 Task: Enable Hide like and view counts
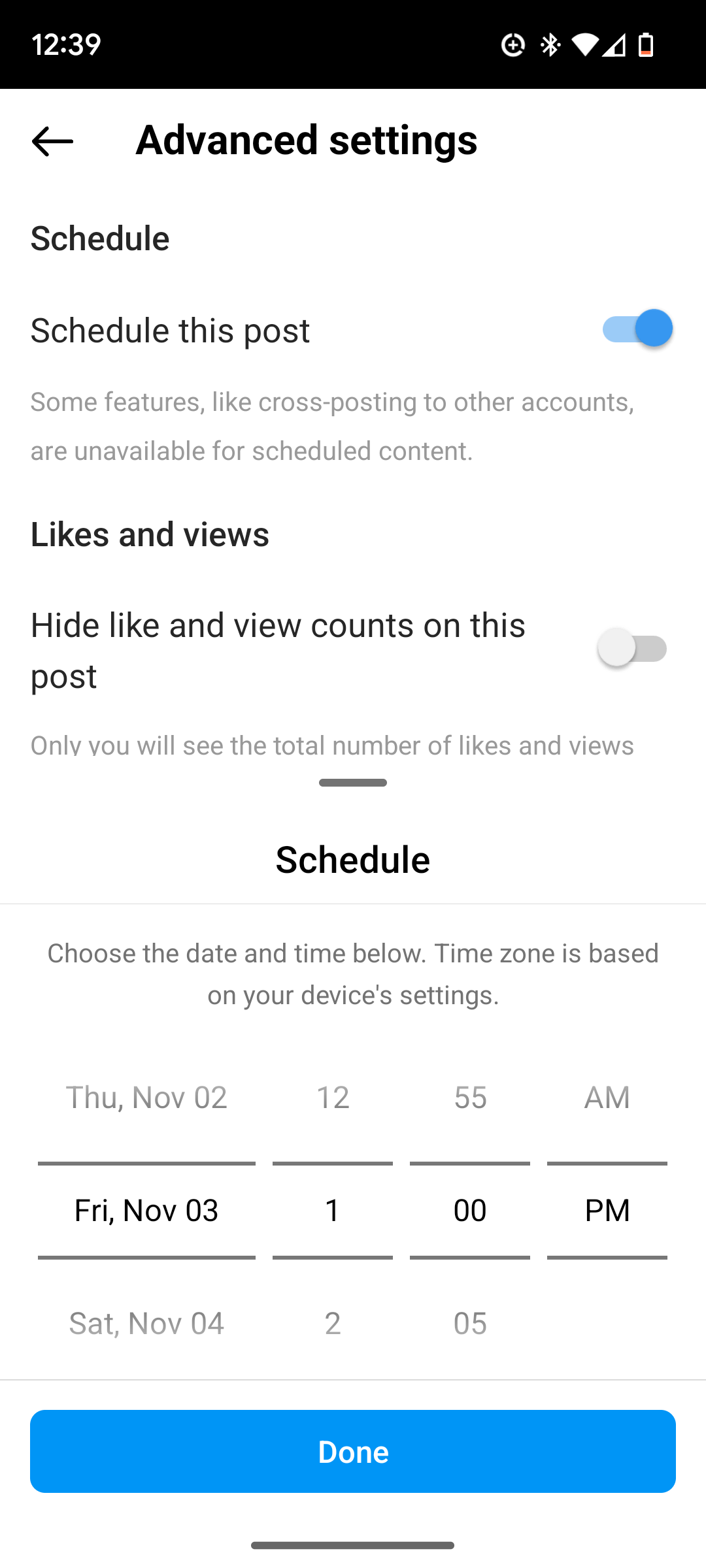coord(631,647)
